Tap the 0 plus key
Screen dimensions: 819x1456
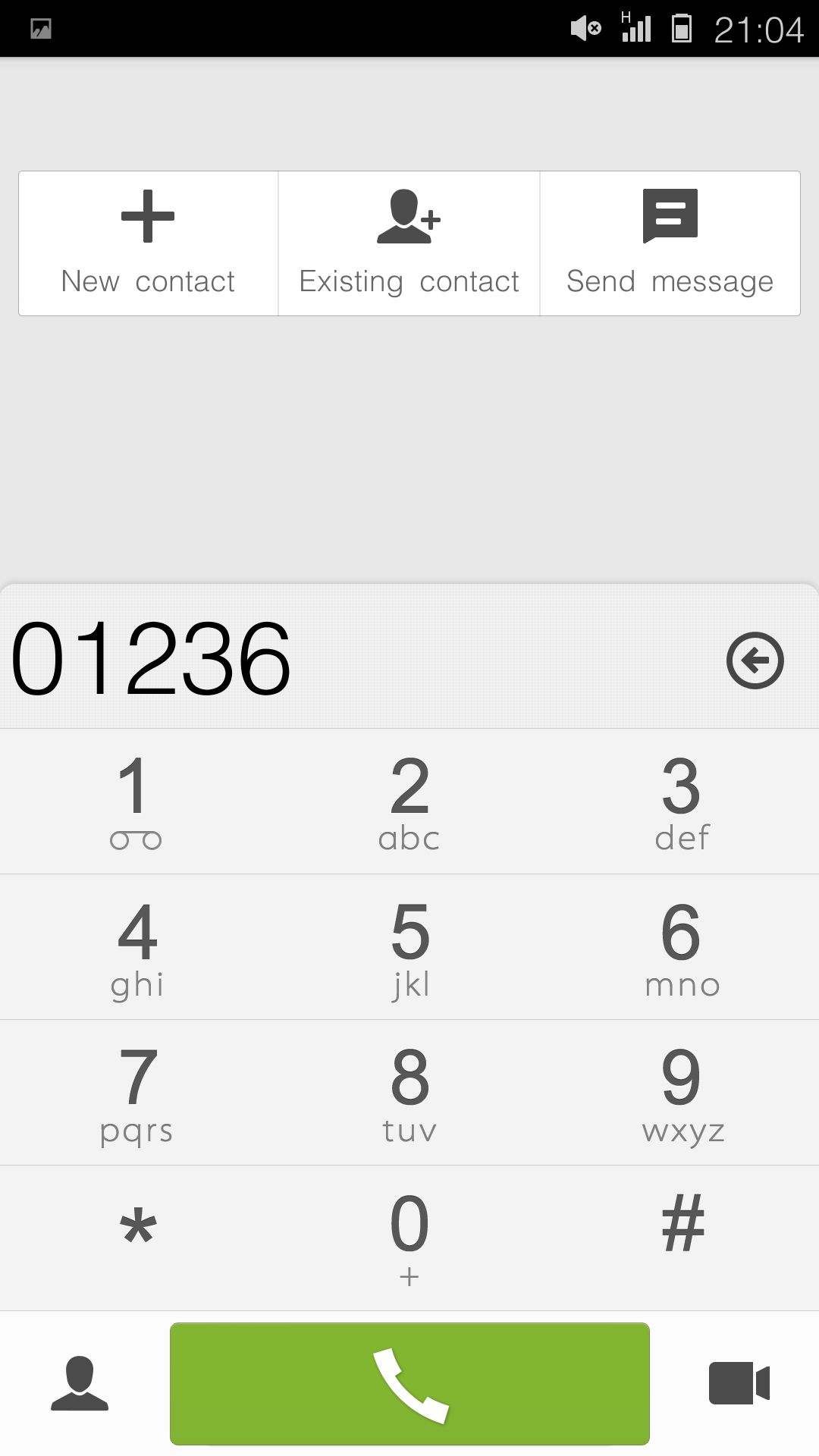409,1238
